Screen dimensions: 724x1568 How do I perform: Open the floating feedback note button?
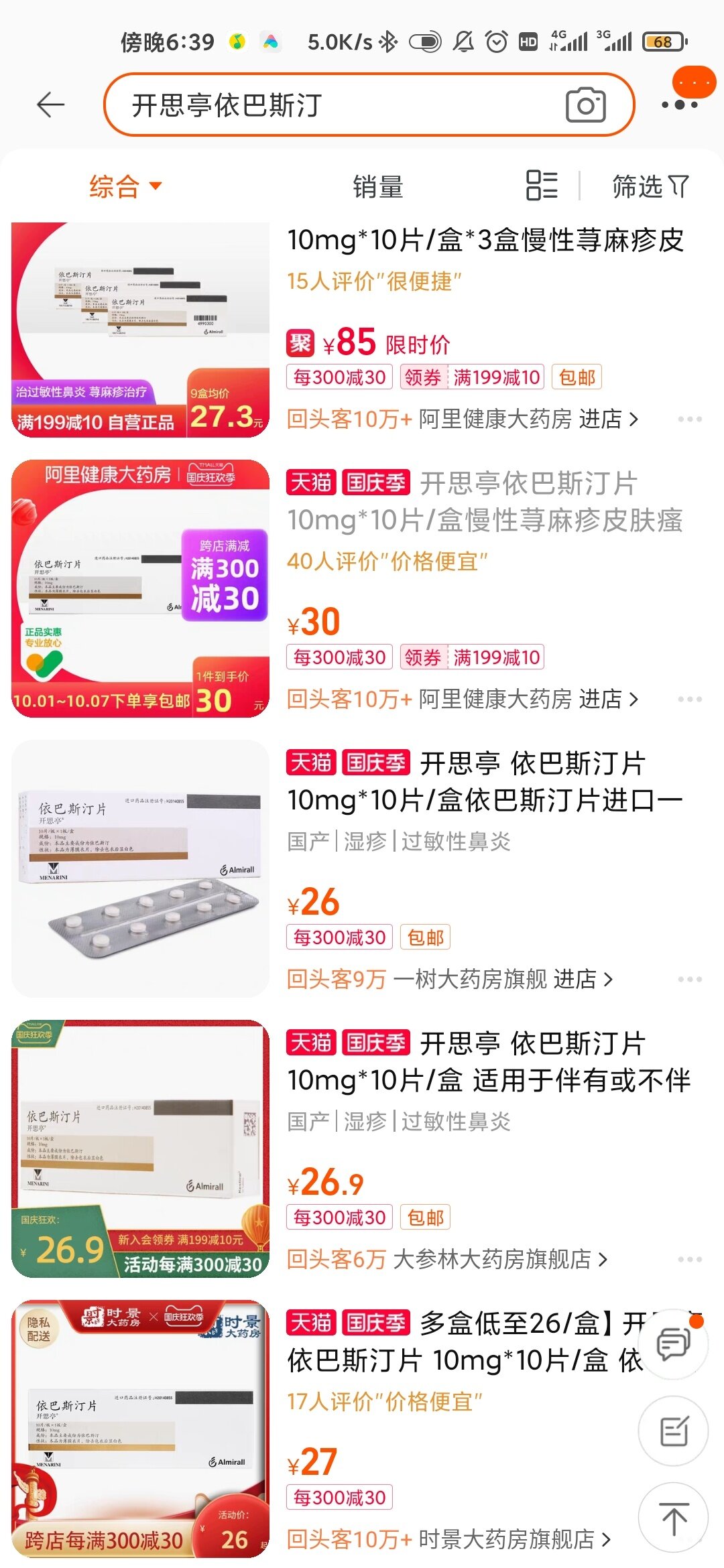pos(673,1431)
